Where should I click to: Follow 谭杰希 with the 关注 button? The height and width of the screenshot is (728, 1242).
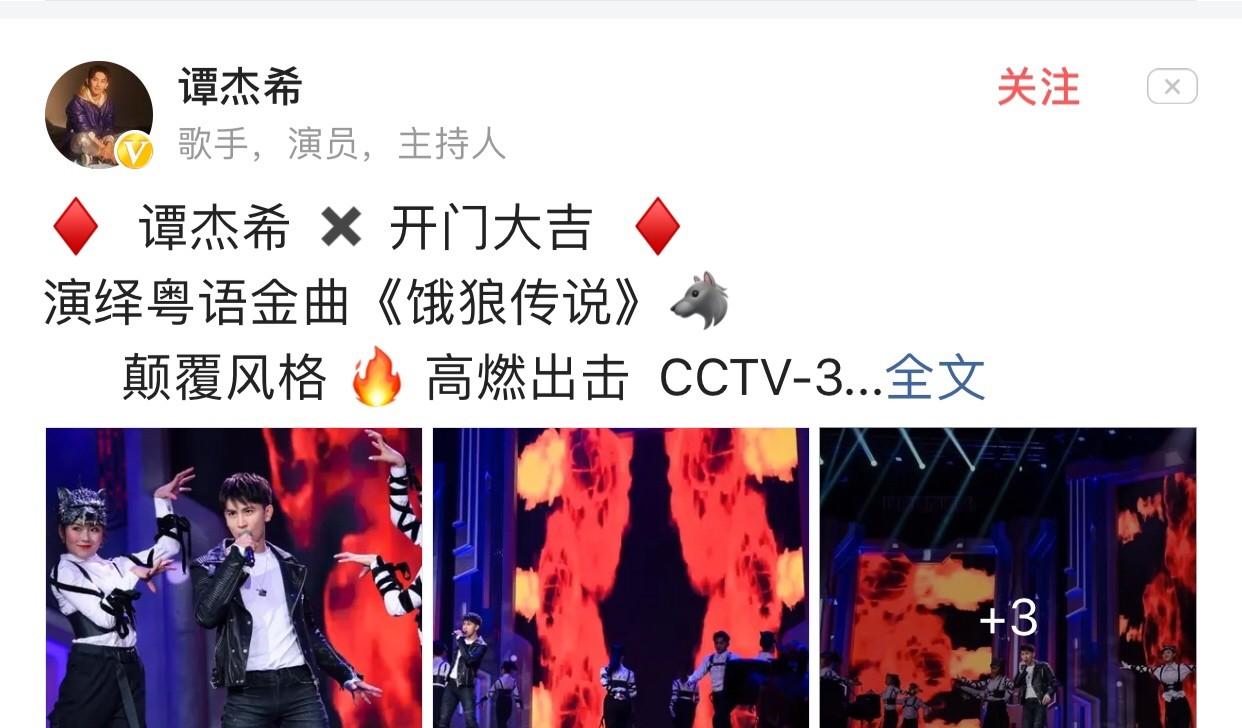1038,88
